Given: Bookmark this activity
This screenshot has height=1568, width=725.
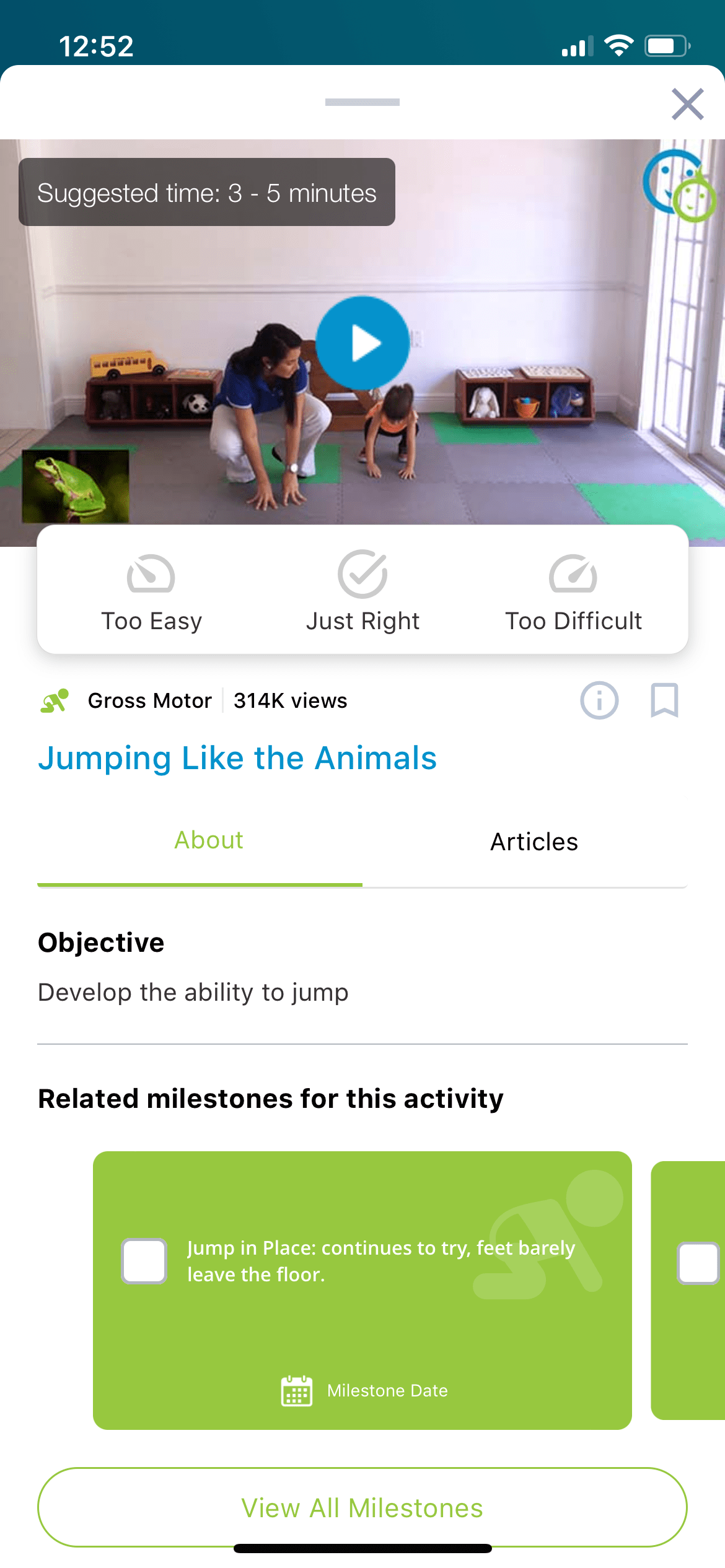Looking at the screenshot, I should tap(664, 700).
